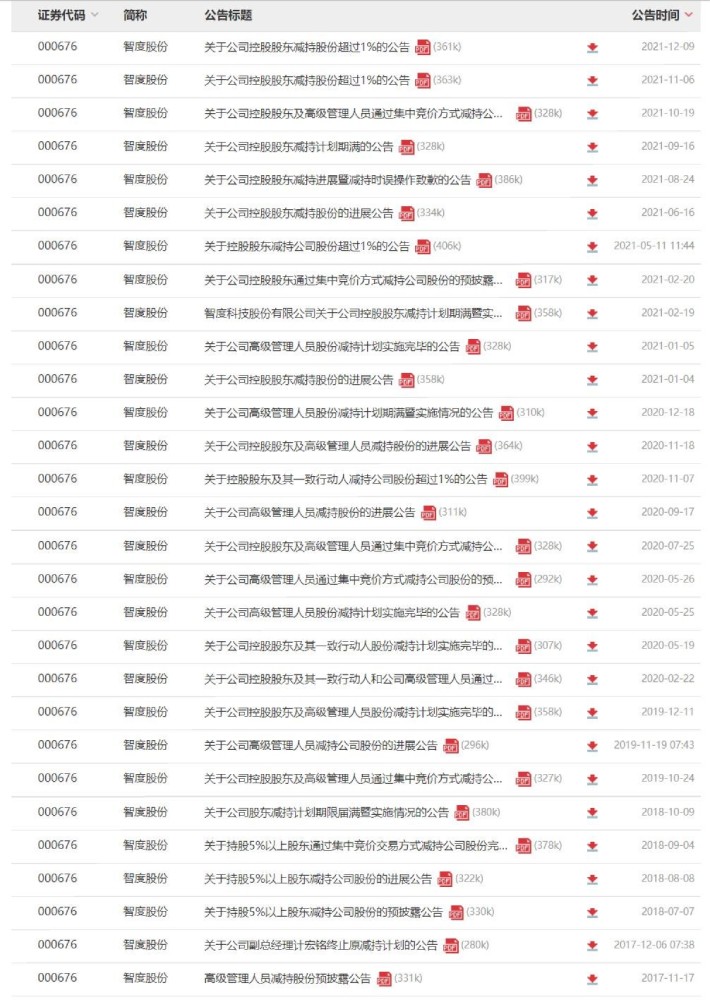Open 关于公司控股股东减持计划期满的公告

coord(298,146)
